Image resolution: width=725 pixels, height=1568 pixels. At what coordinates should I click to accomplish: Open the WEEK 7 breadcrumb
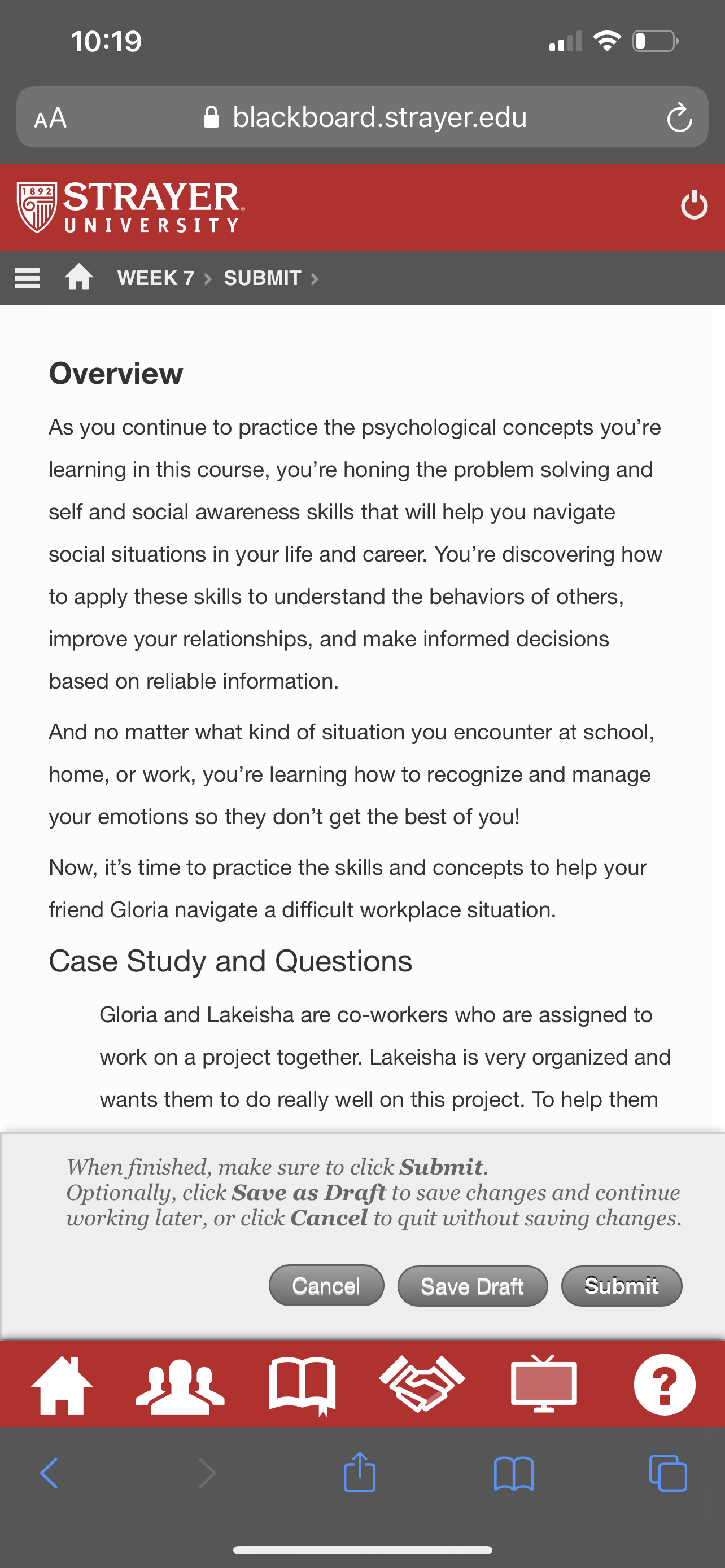click(156, 278)
